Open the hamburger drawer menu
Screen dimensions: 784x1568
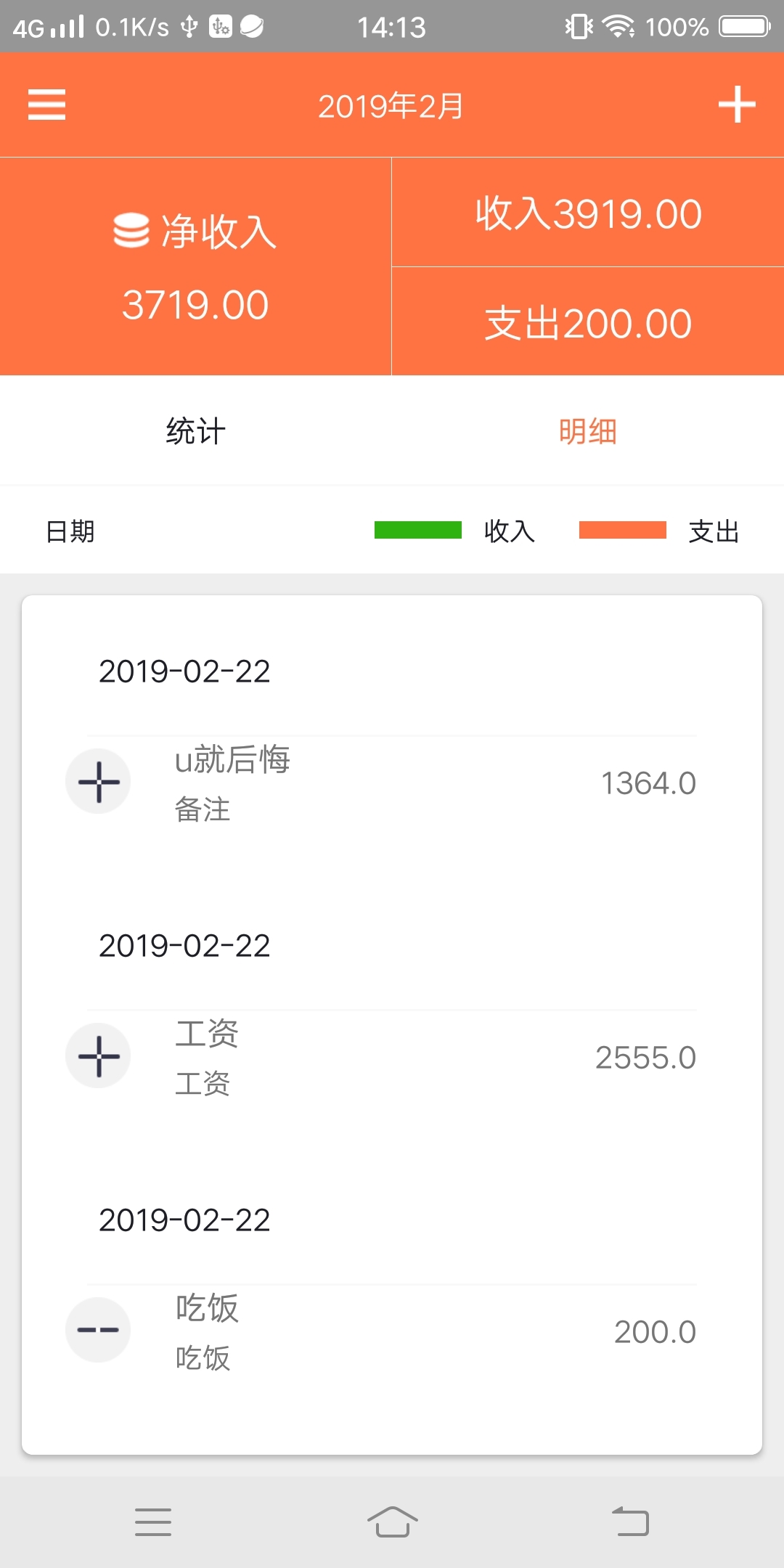(x=46, y=105)
